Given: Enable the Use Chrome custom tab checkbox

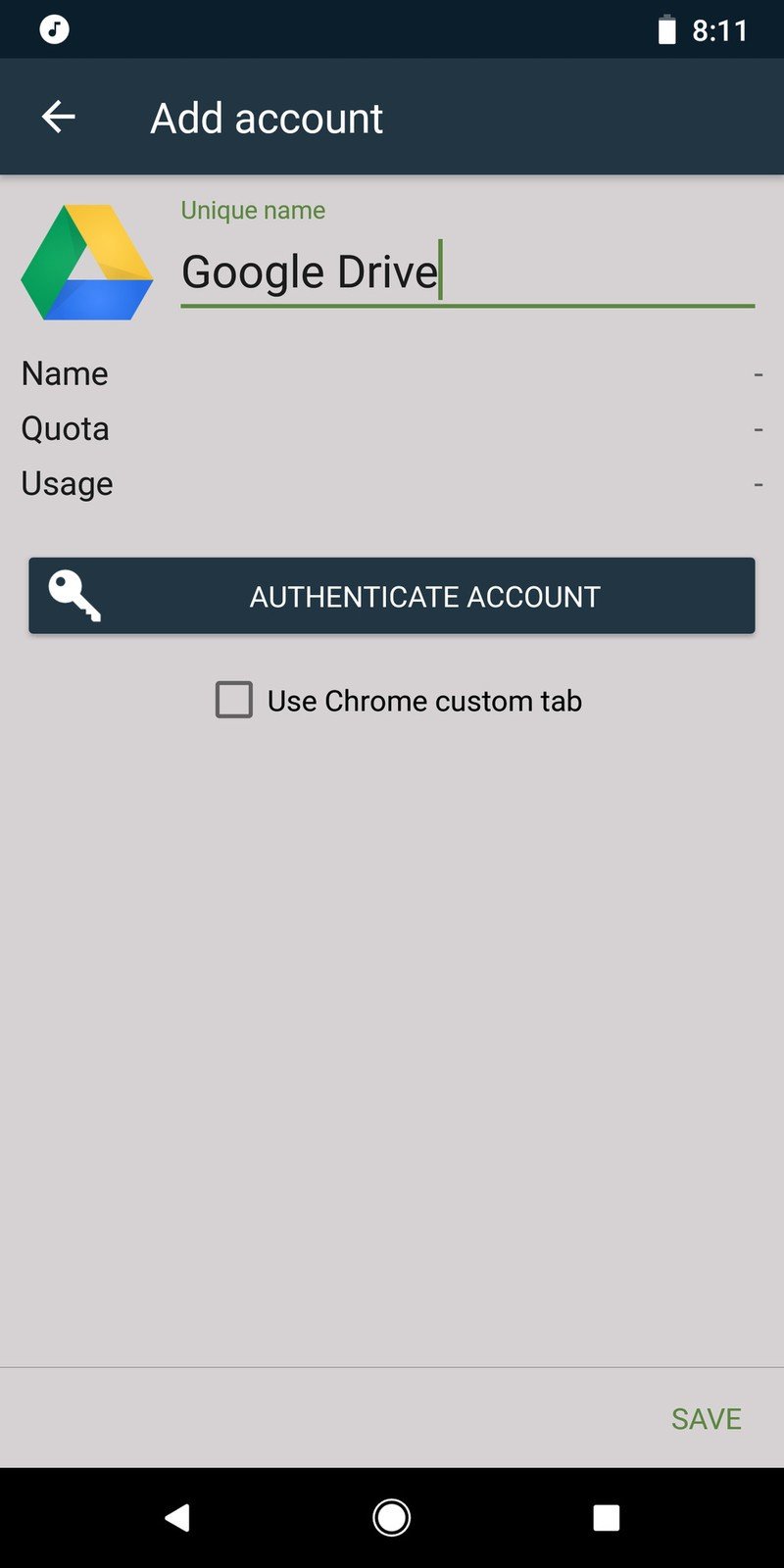Looking at the screenshot, I should pos(234,701).
